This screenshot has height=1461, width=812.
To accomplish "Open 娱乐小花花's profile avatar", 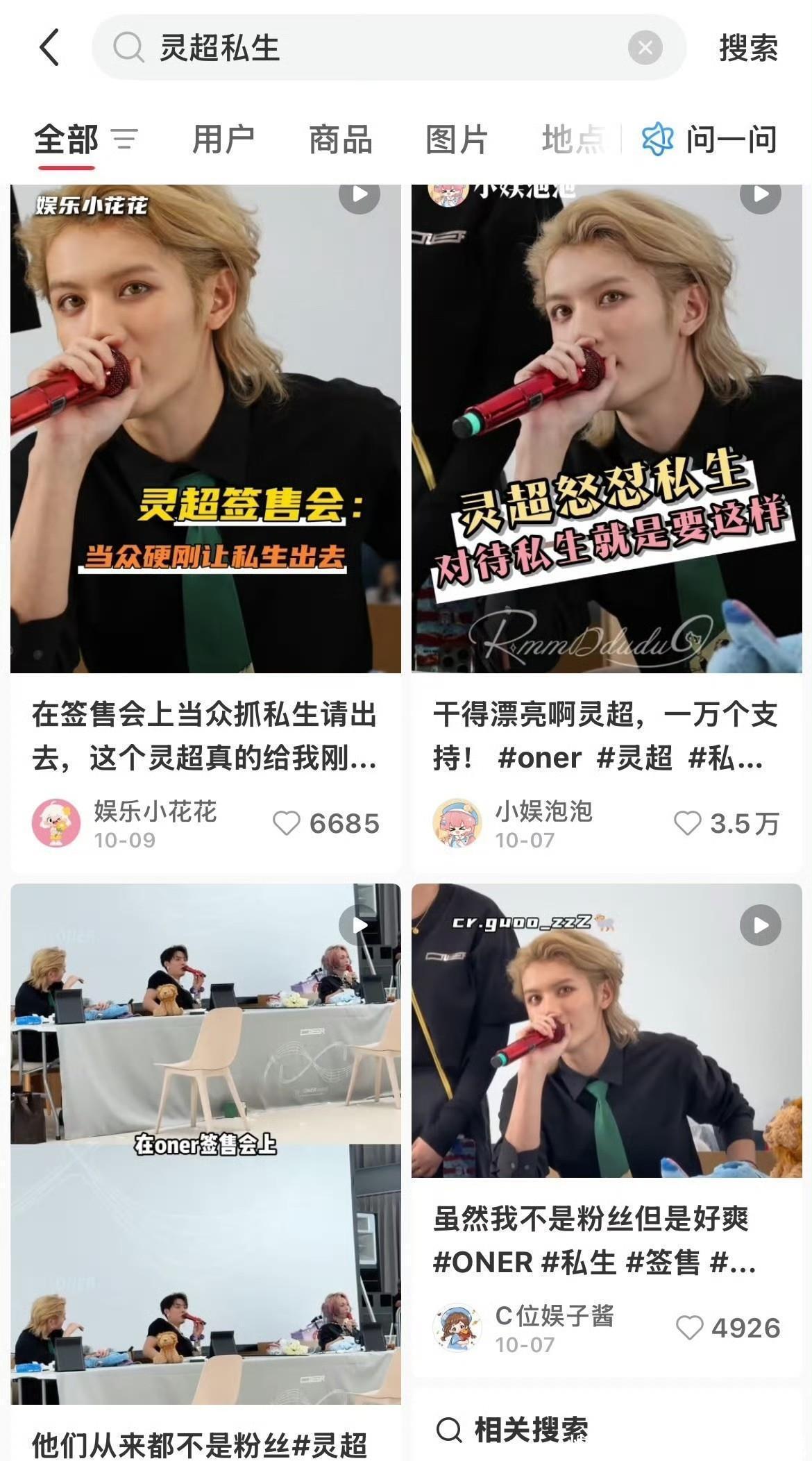I will [56, 823].
